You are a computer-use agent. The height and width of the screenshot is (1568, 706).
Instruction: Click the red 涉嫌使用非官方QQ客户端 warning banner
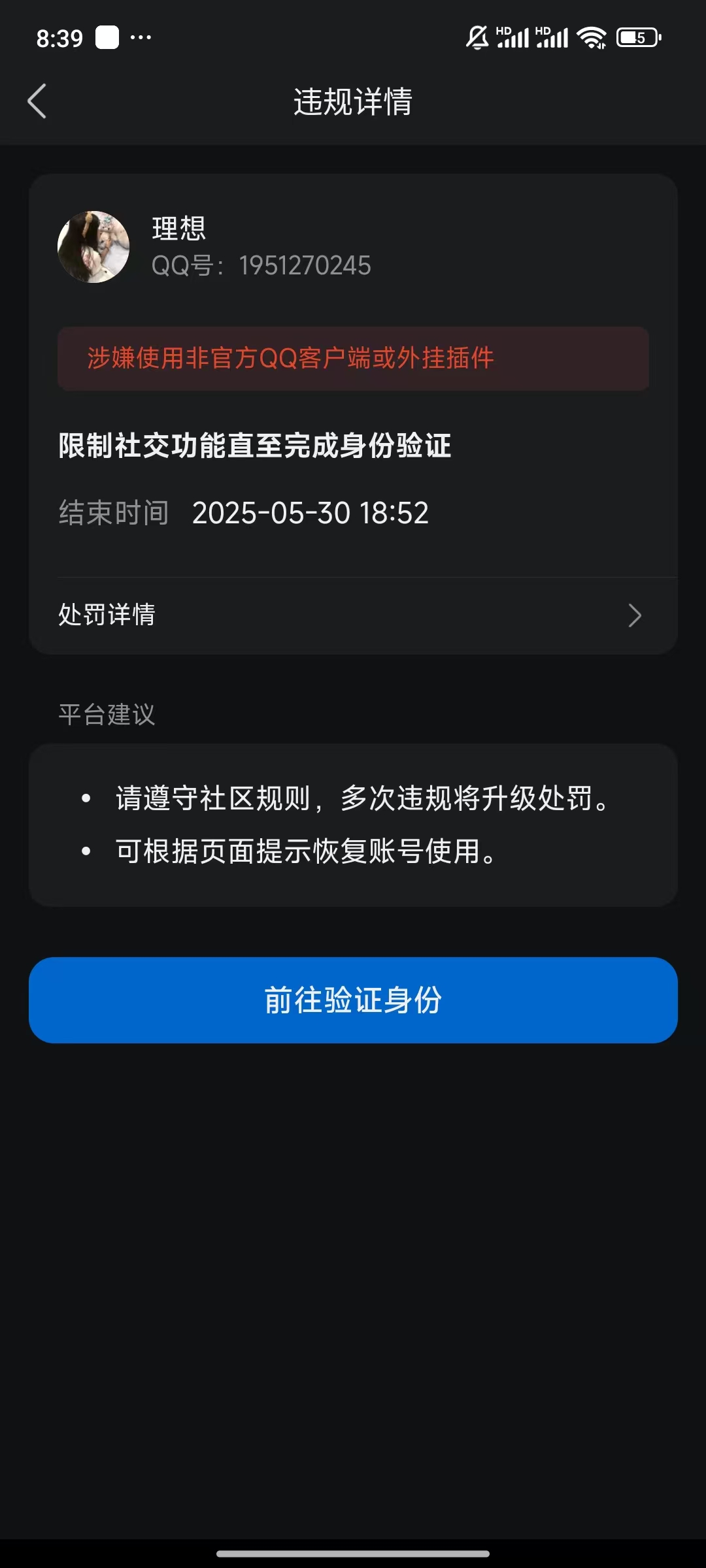pyautogui.click(x=353, y=359)
